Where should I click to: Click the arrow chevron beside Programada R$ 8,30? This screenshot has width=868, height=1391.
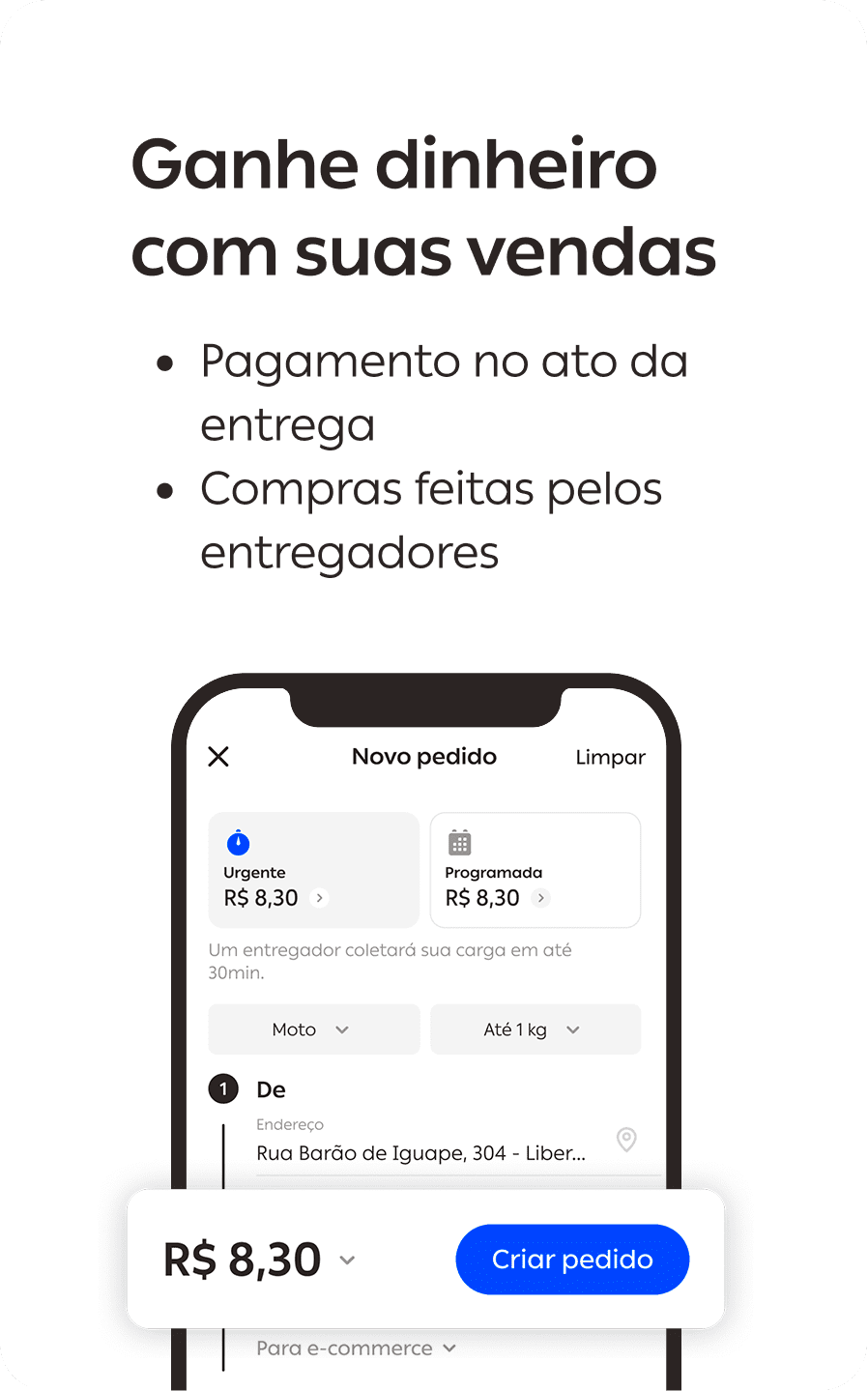click(x=539, y=898)
